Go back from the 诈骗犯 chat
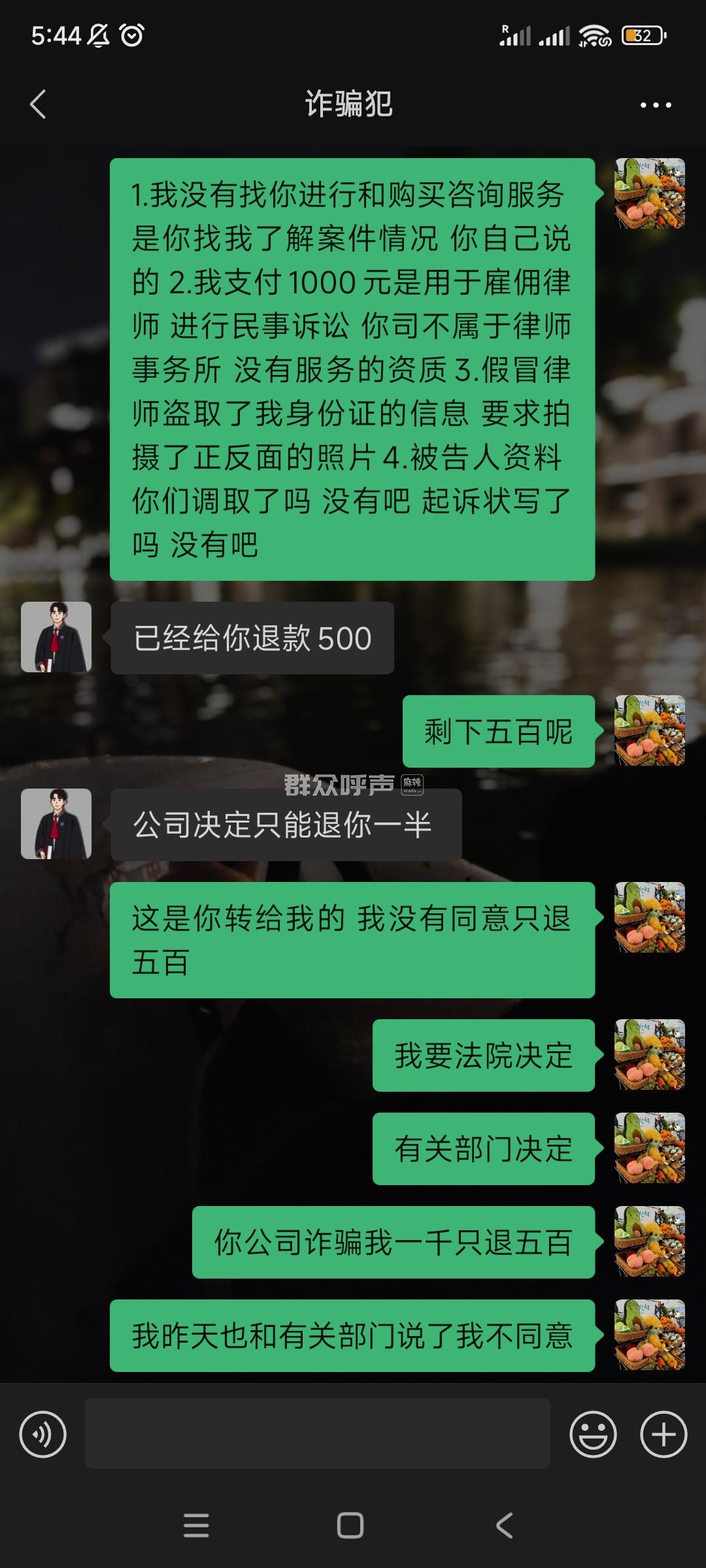 click(x=39, y=105)
